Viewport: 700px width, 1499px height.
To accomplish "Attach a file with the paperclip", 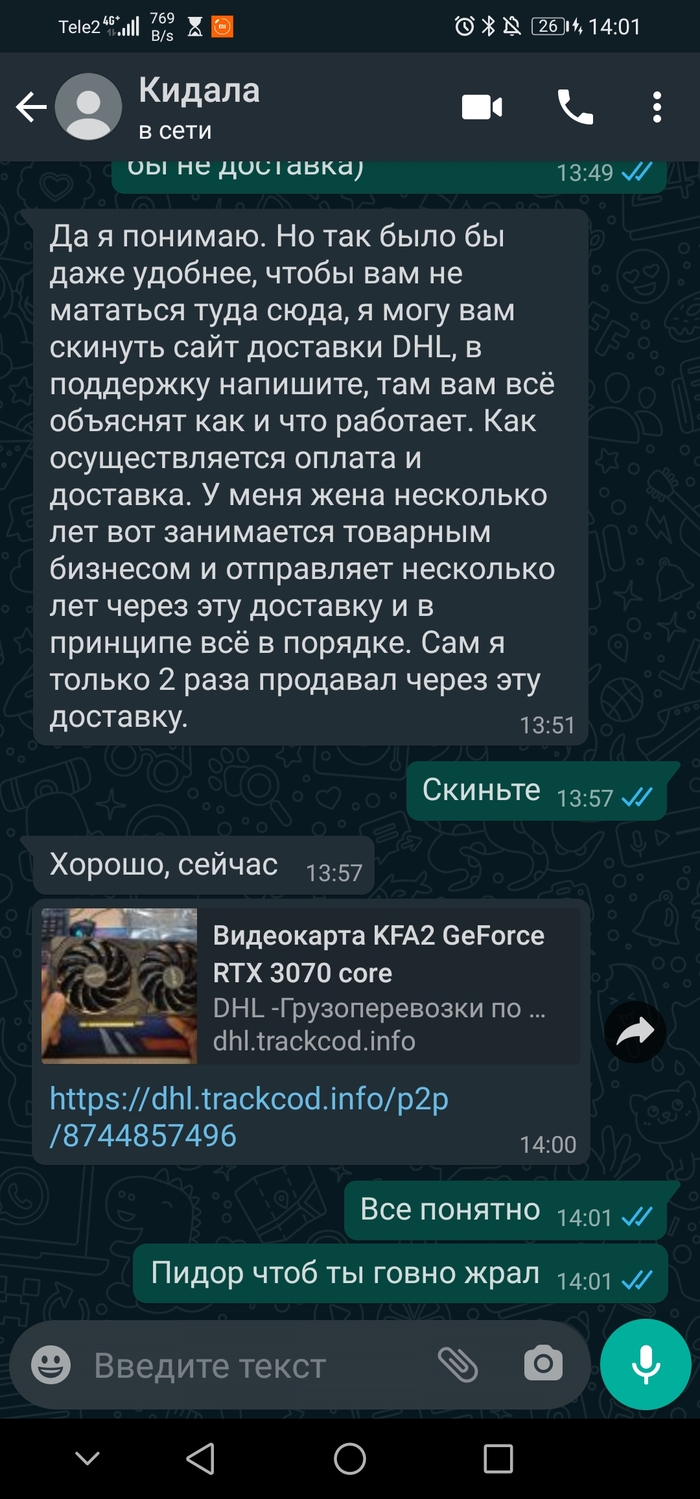I will click(458, 1365).
